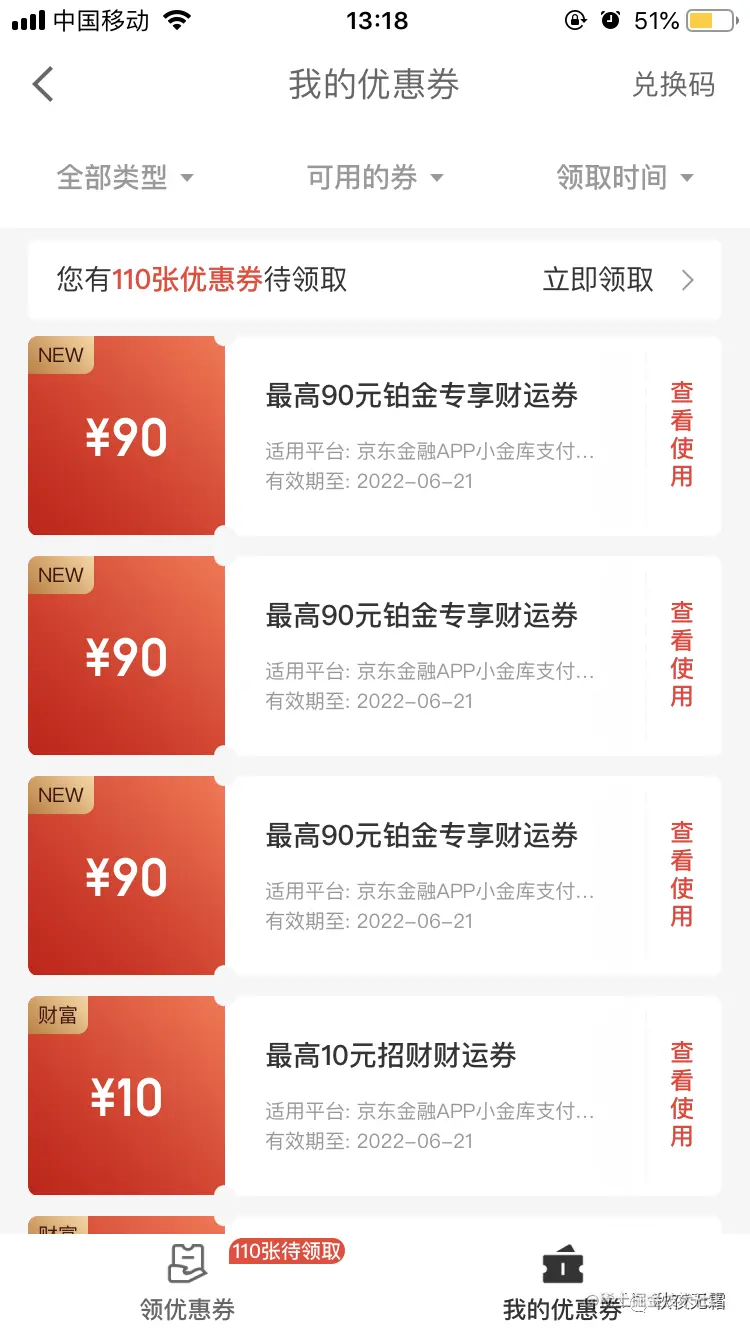750x1334 pixels.
Task: Tap the back arrow at top left
Action: tap(42, 84)
